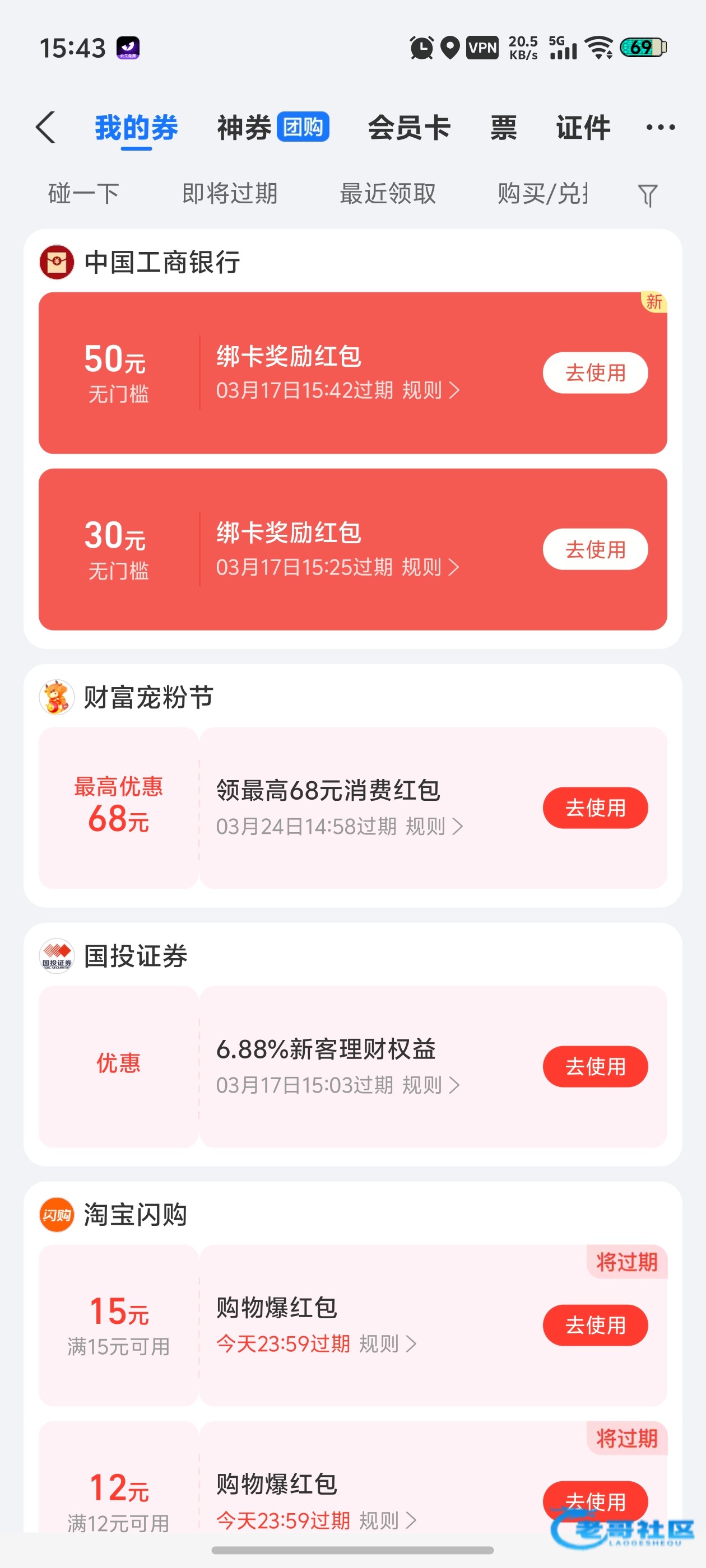Select the 购买/兑换 filter tab

(x=542, y=194)
